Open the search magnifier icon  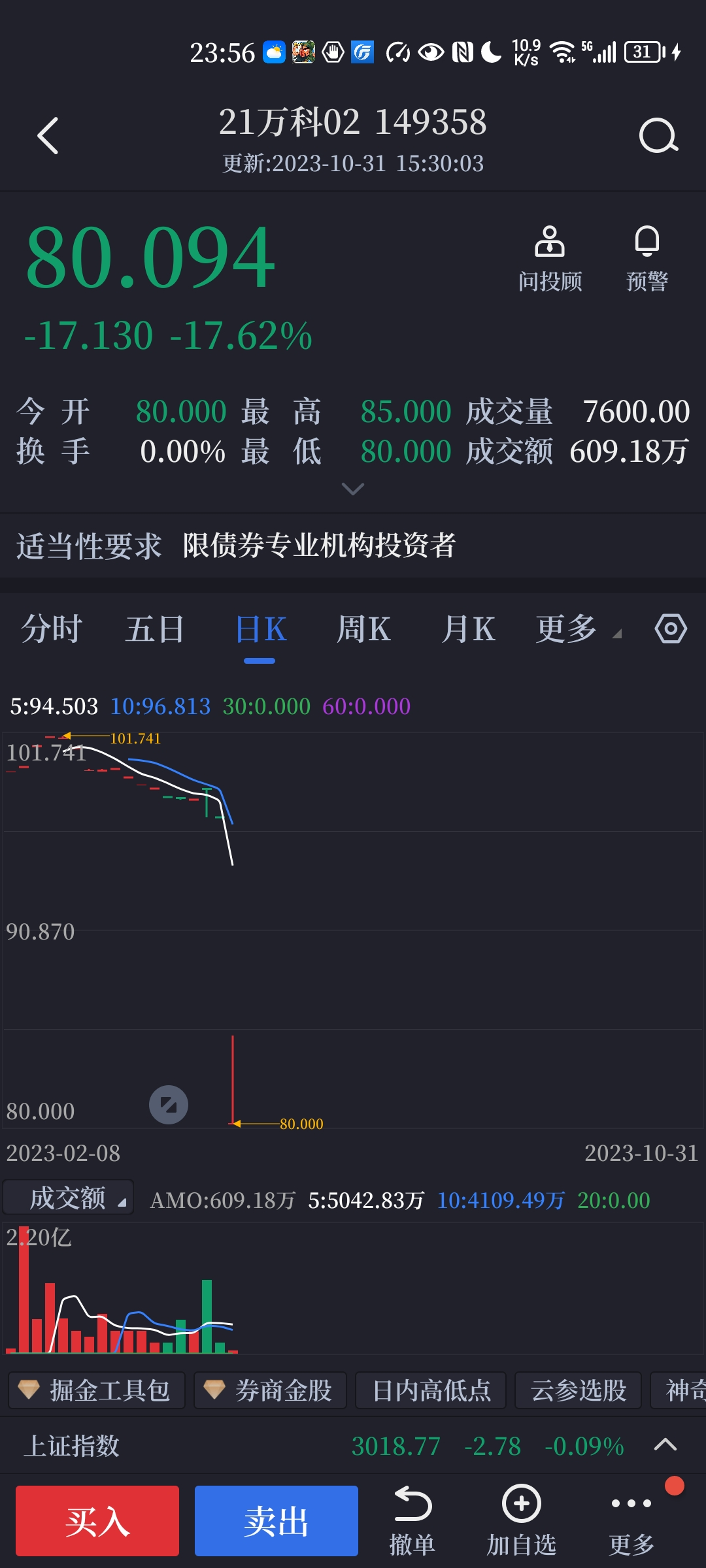[x=658, y=136]
